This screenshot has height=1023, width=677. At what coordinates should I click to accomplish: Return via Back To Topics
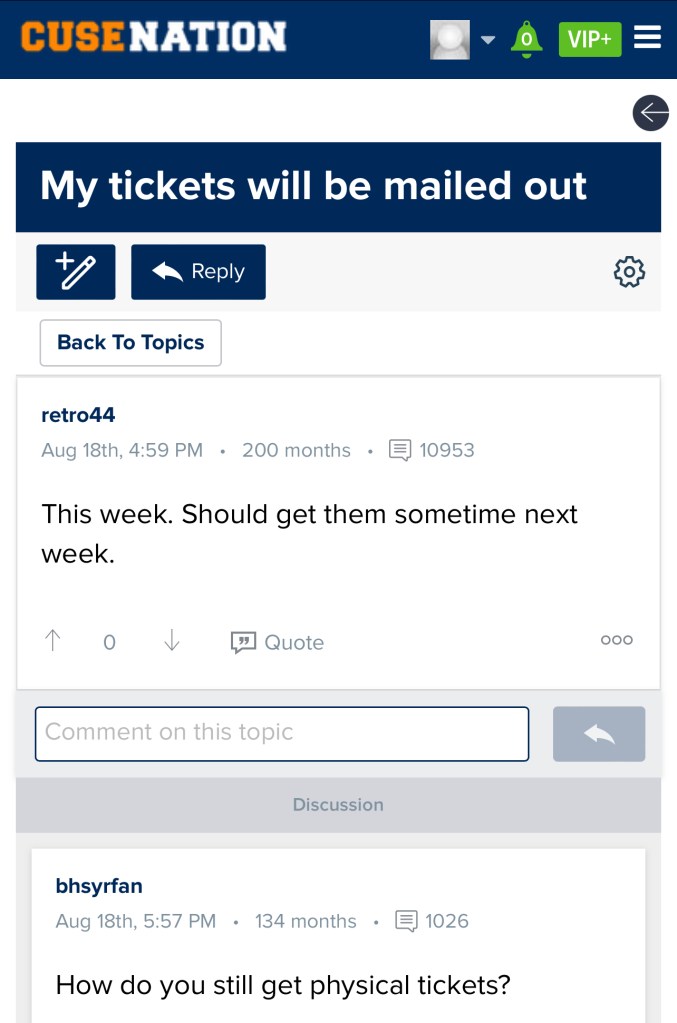click(x=130, y=343)
